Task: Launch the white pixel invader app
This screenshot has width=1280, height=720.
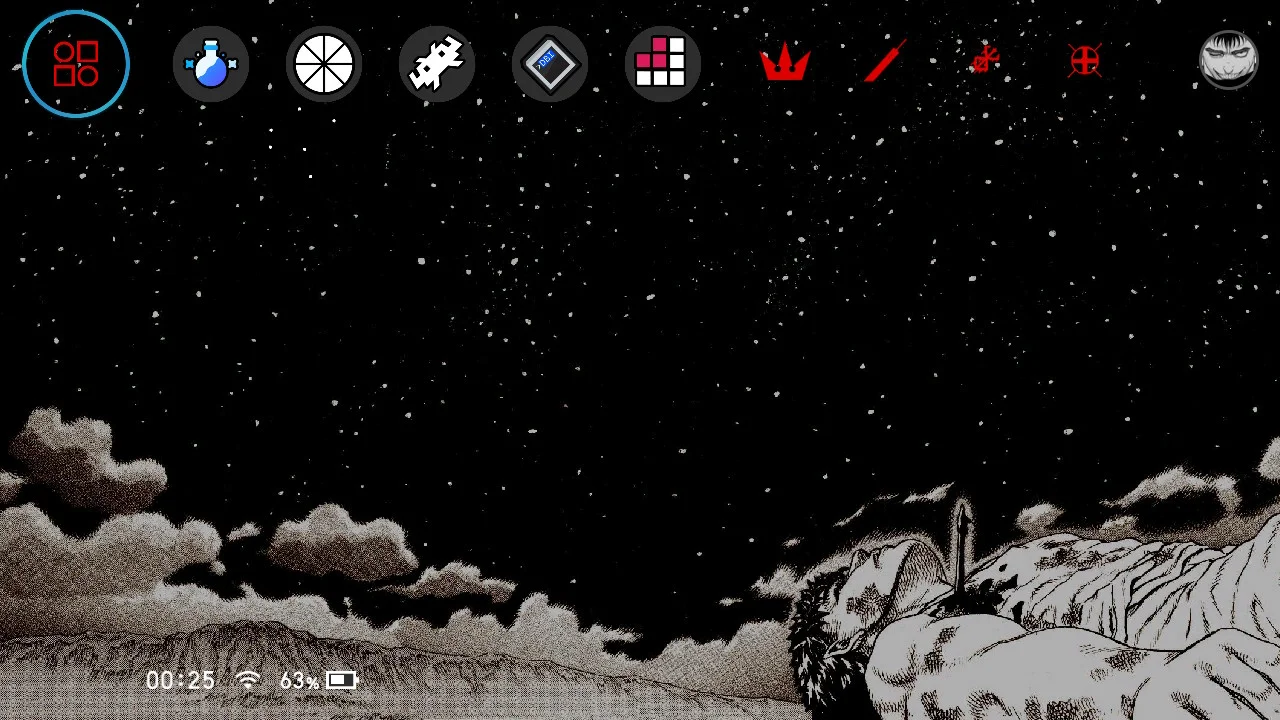Action: tap(437, 64)
